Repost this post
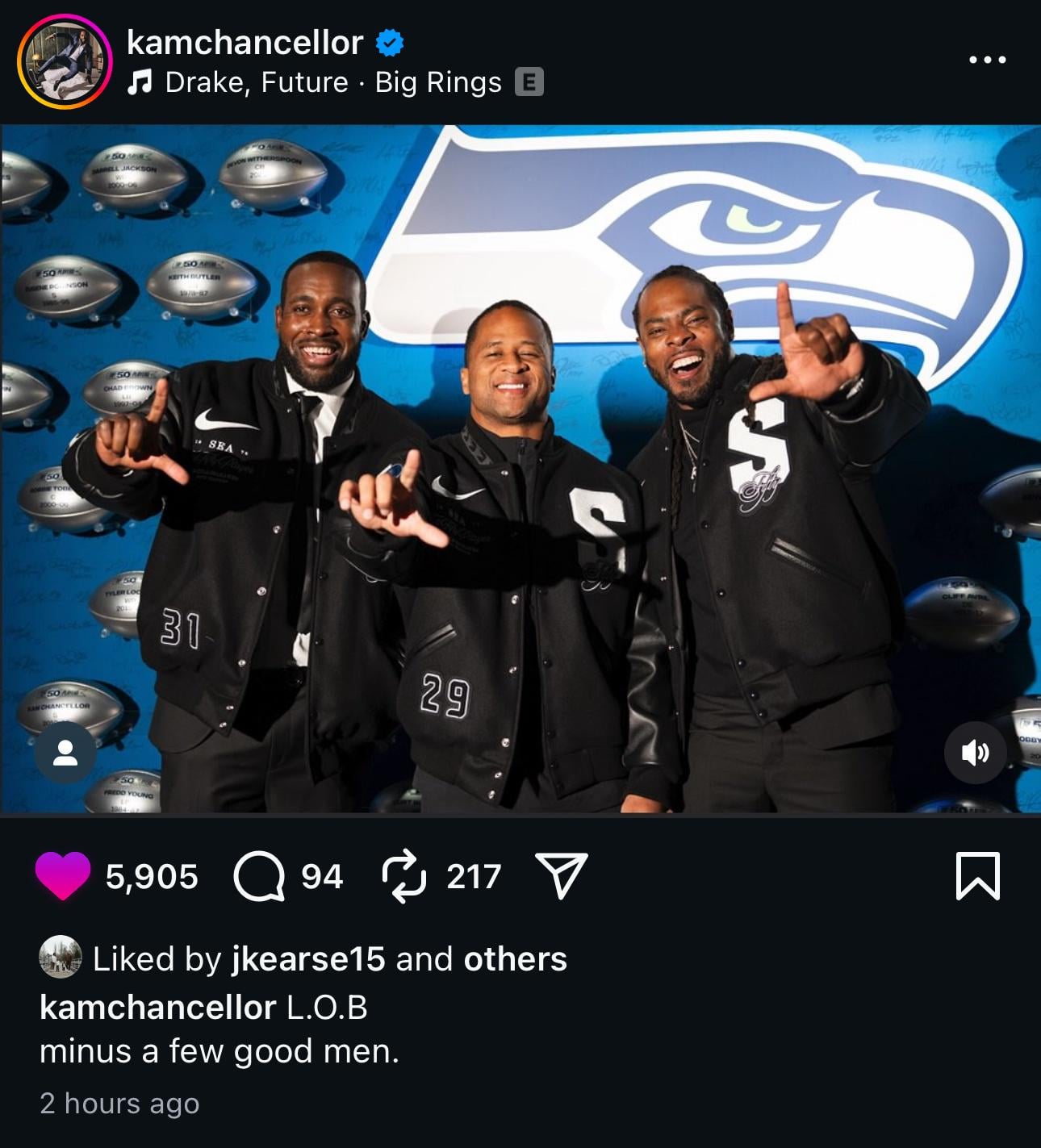 point(403,876)
